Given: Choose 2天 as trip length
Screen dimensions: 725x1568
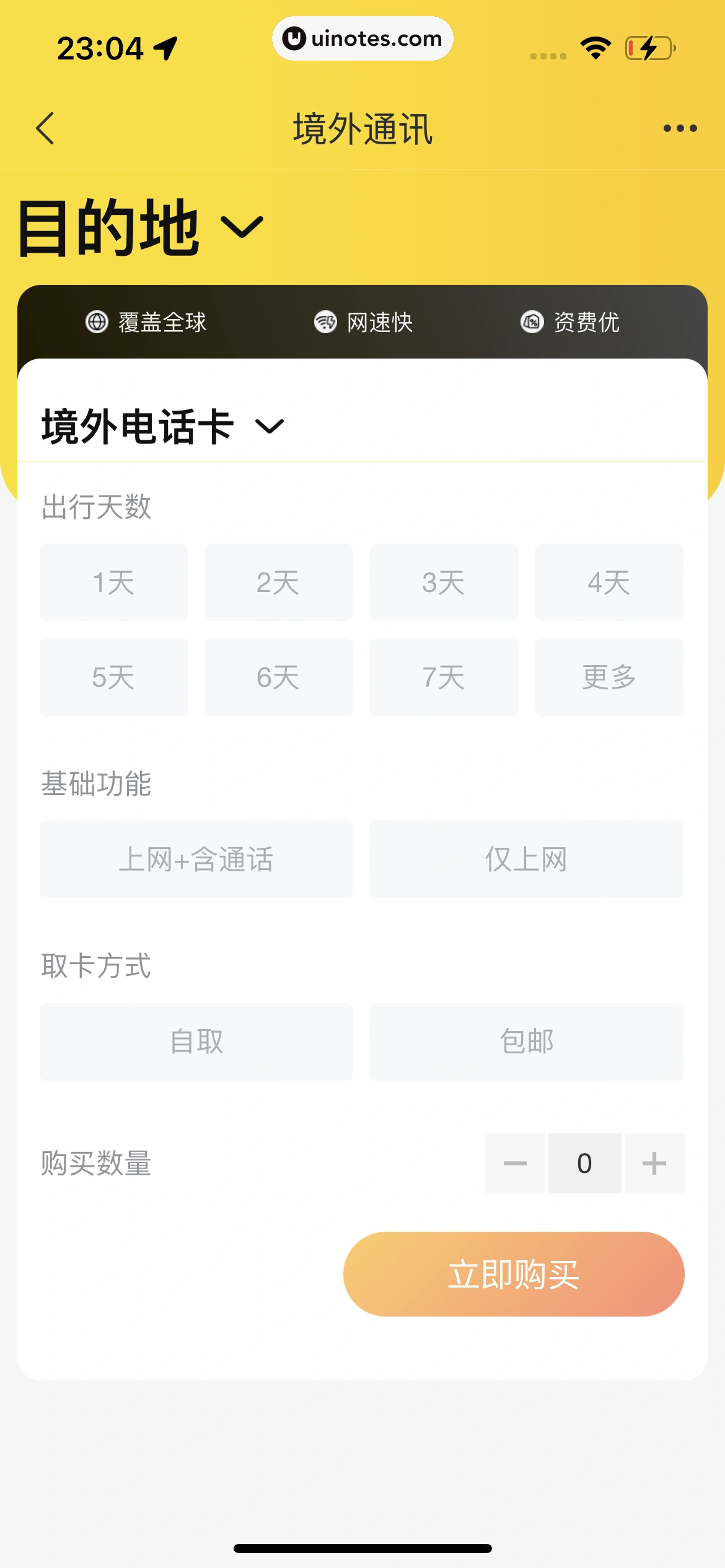Looking at the screenshot, I should click(278, 582).
